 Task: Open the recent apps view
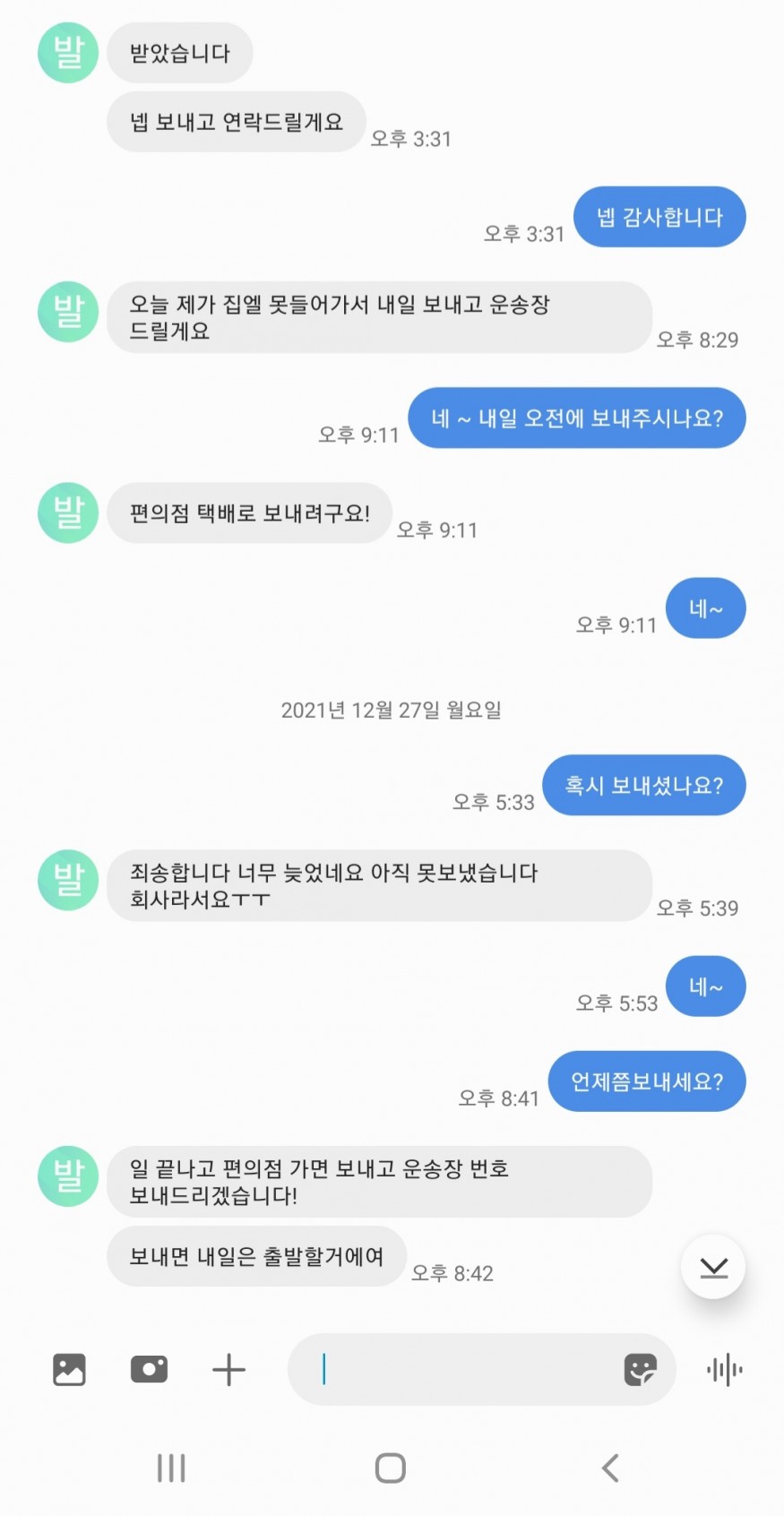tap(171, 1468)
